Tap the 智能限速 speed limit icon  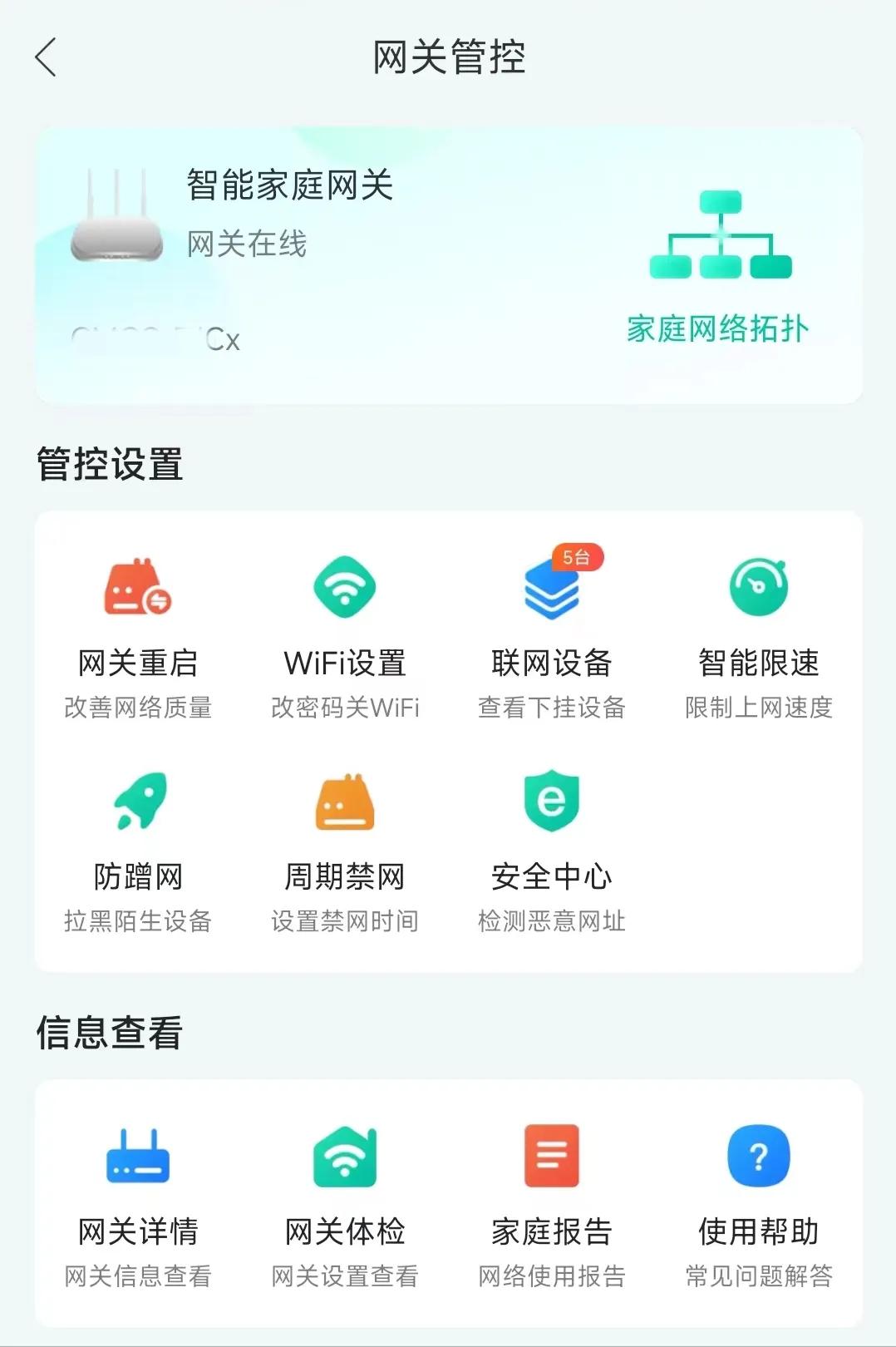click(757, 585)
